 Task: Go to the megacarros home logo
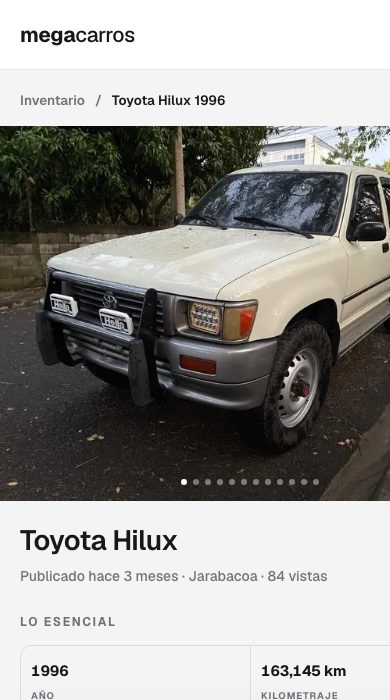[77, 36]
